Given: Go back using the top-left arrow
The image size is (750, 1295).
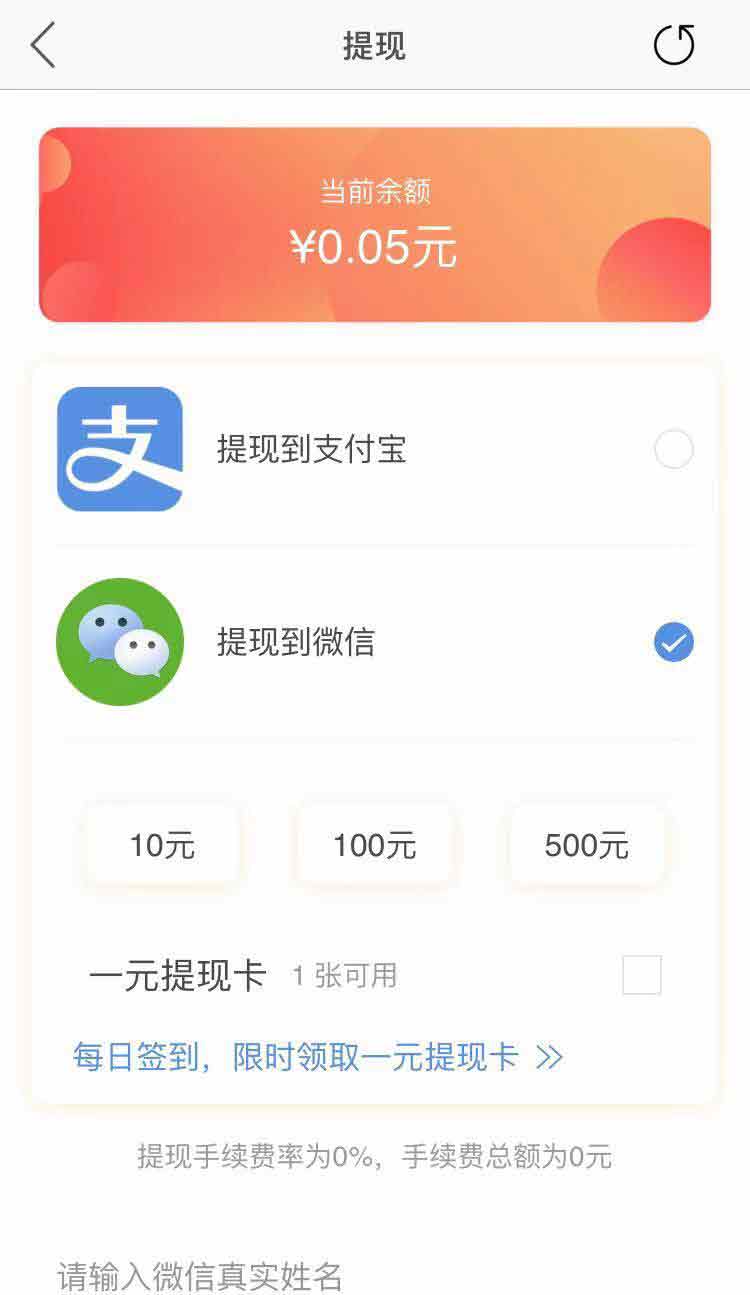Looking at the screenshot, I should pos(43,46).
